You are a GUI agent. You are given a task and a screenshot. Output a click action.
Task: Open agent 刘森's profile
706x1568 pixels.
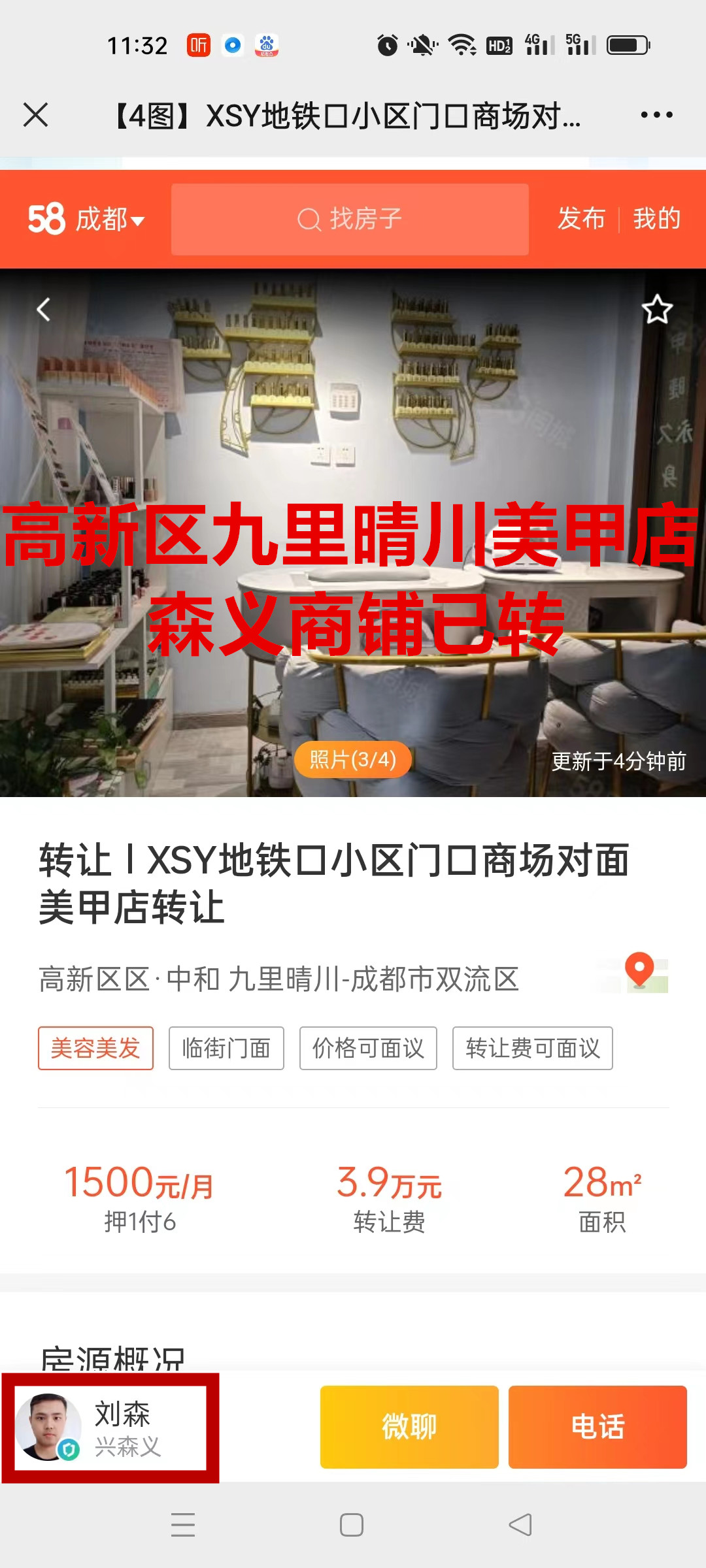coord(110,1428)
